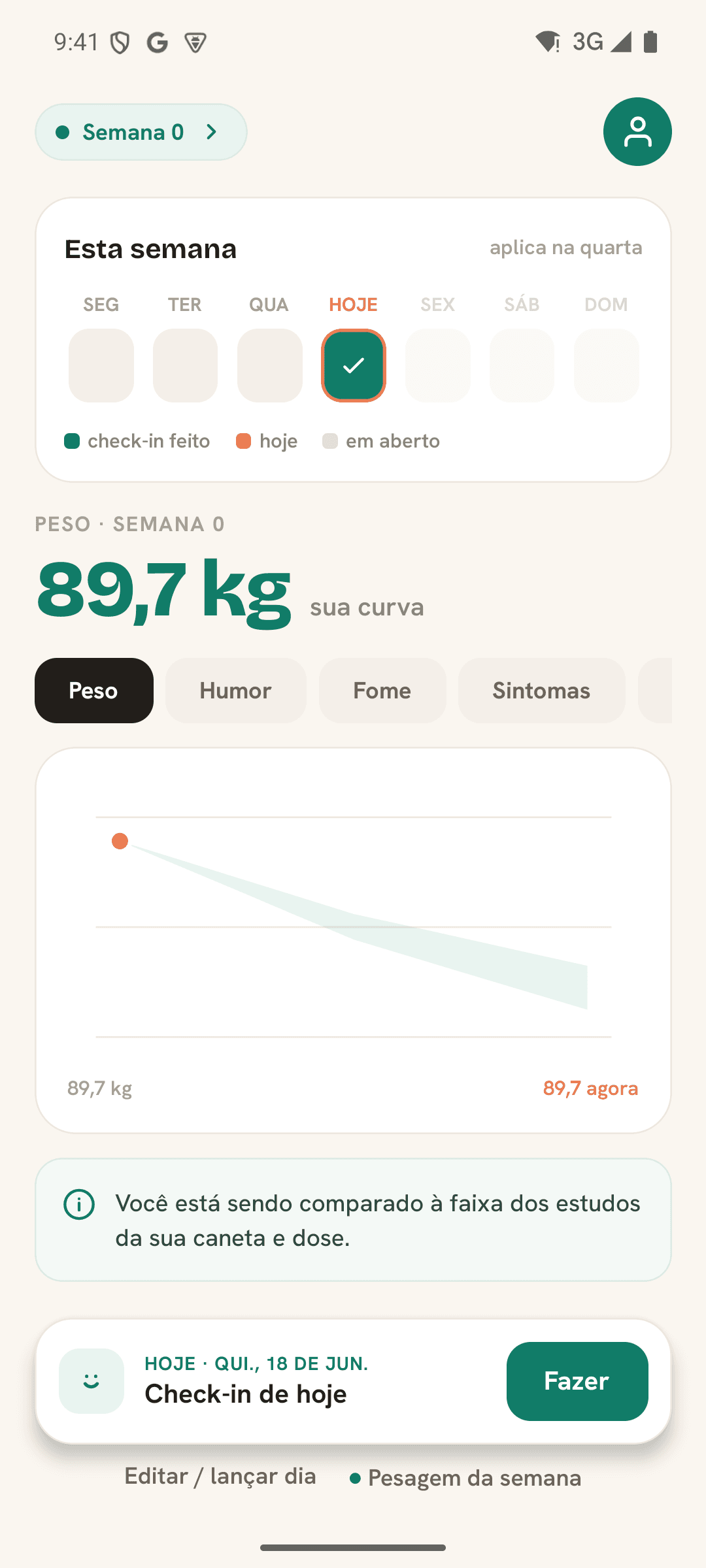Open the Semana 0 chip
This screenshot has height=1568, width=706.
[141, 132]
